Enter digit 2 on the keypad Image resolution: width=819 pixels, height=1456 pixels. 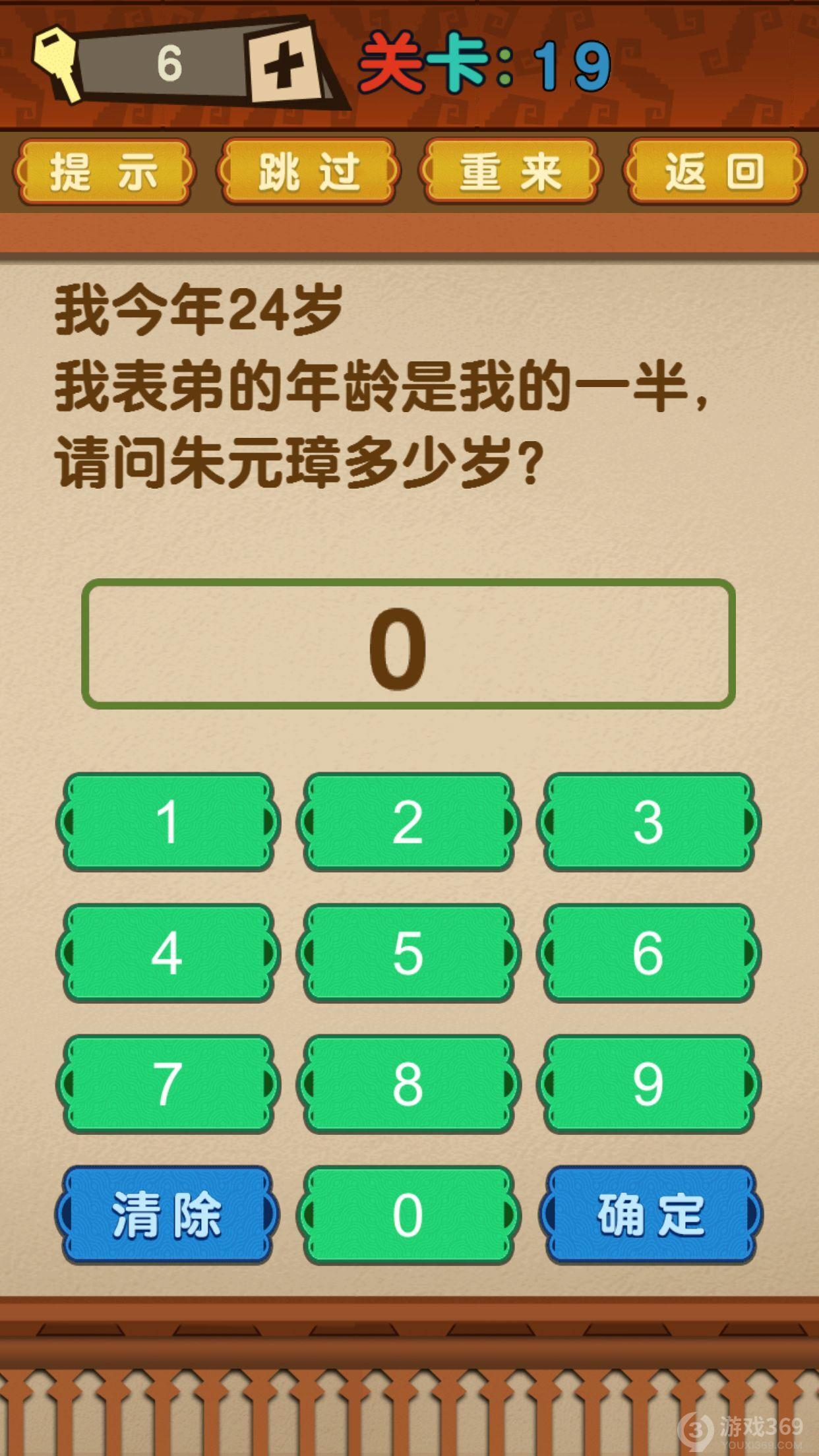[x=408, y=822]
